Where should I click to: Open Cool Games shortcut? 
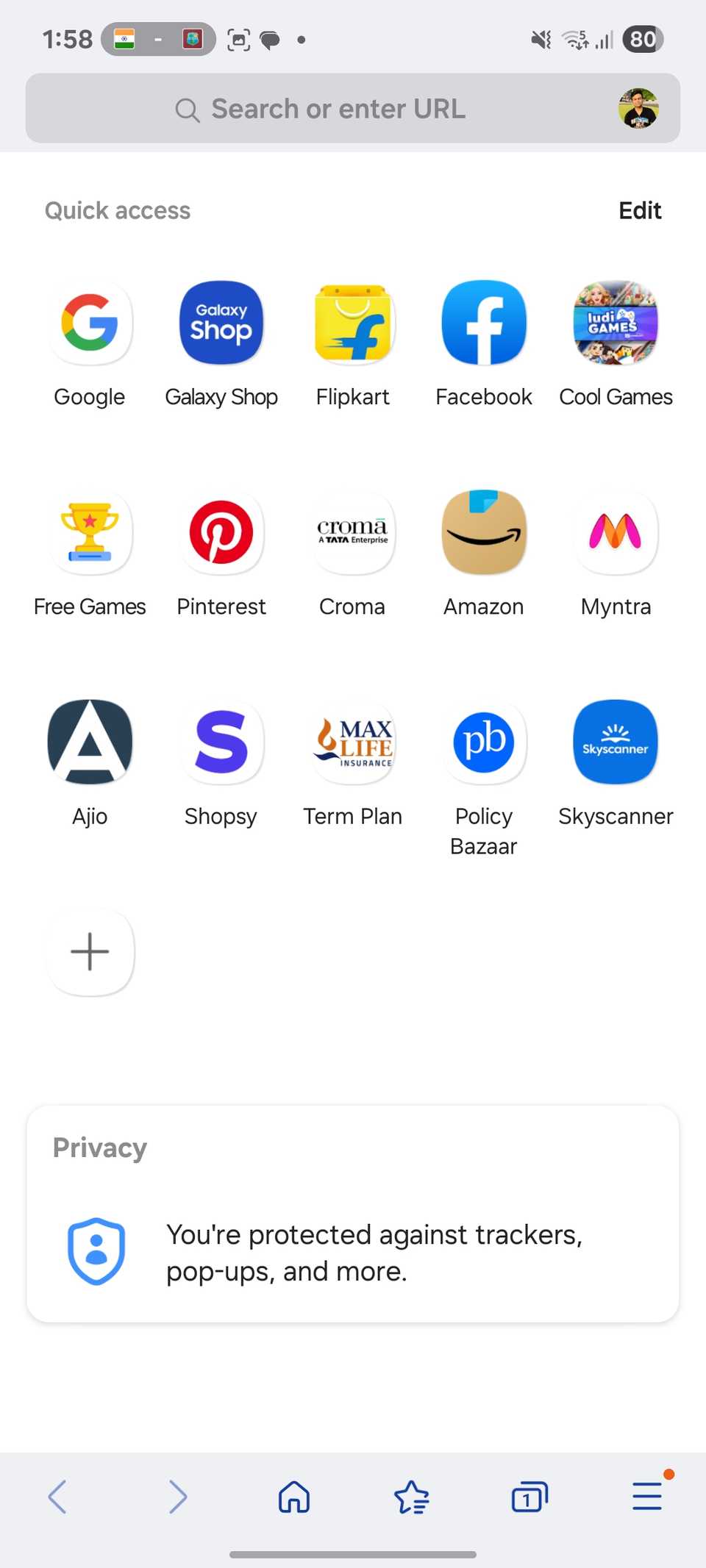click(616, 323)
